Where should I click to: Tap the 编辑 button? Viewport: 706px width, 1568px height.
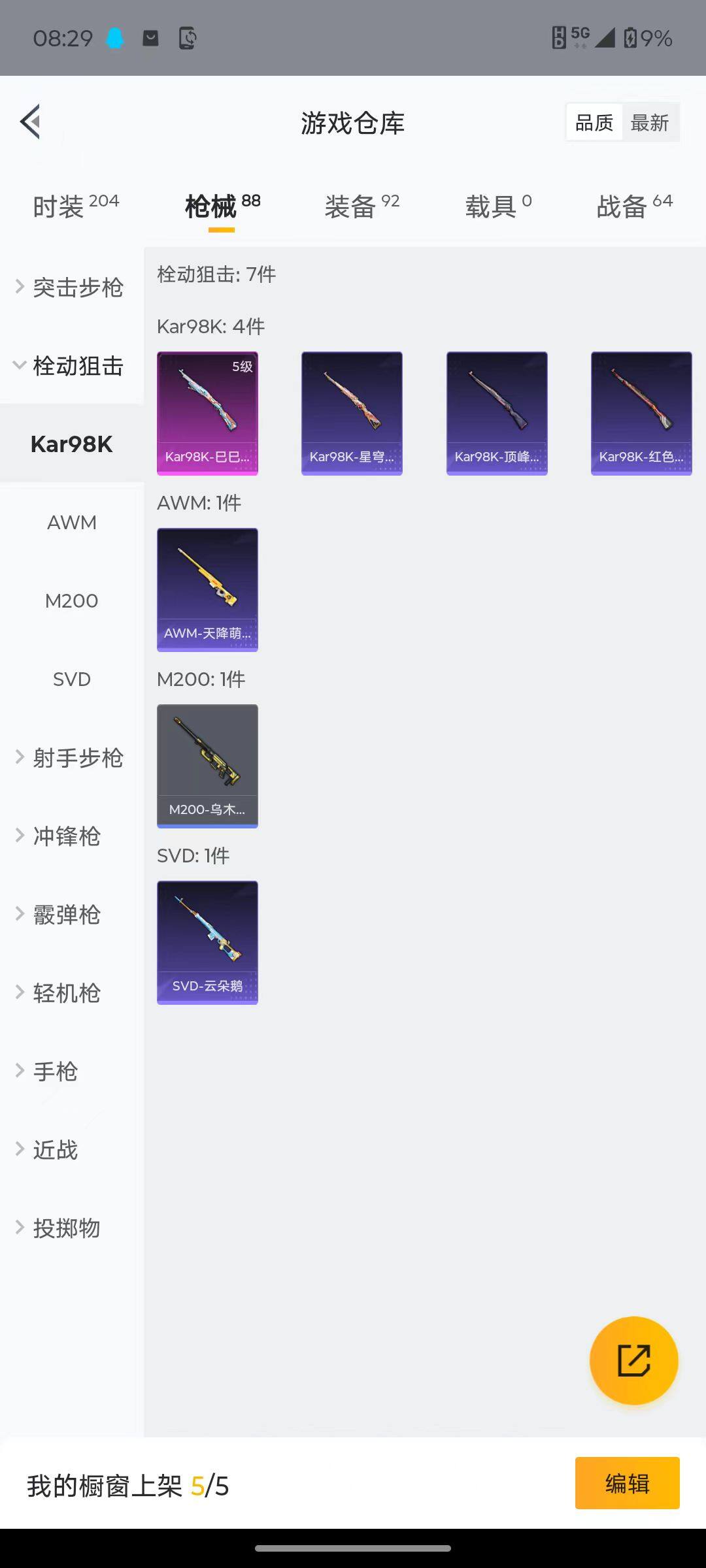click(627, 1483)
